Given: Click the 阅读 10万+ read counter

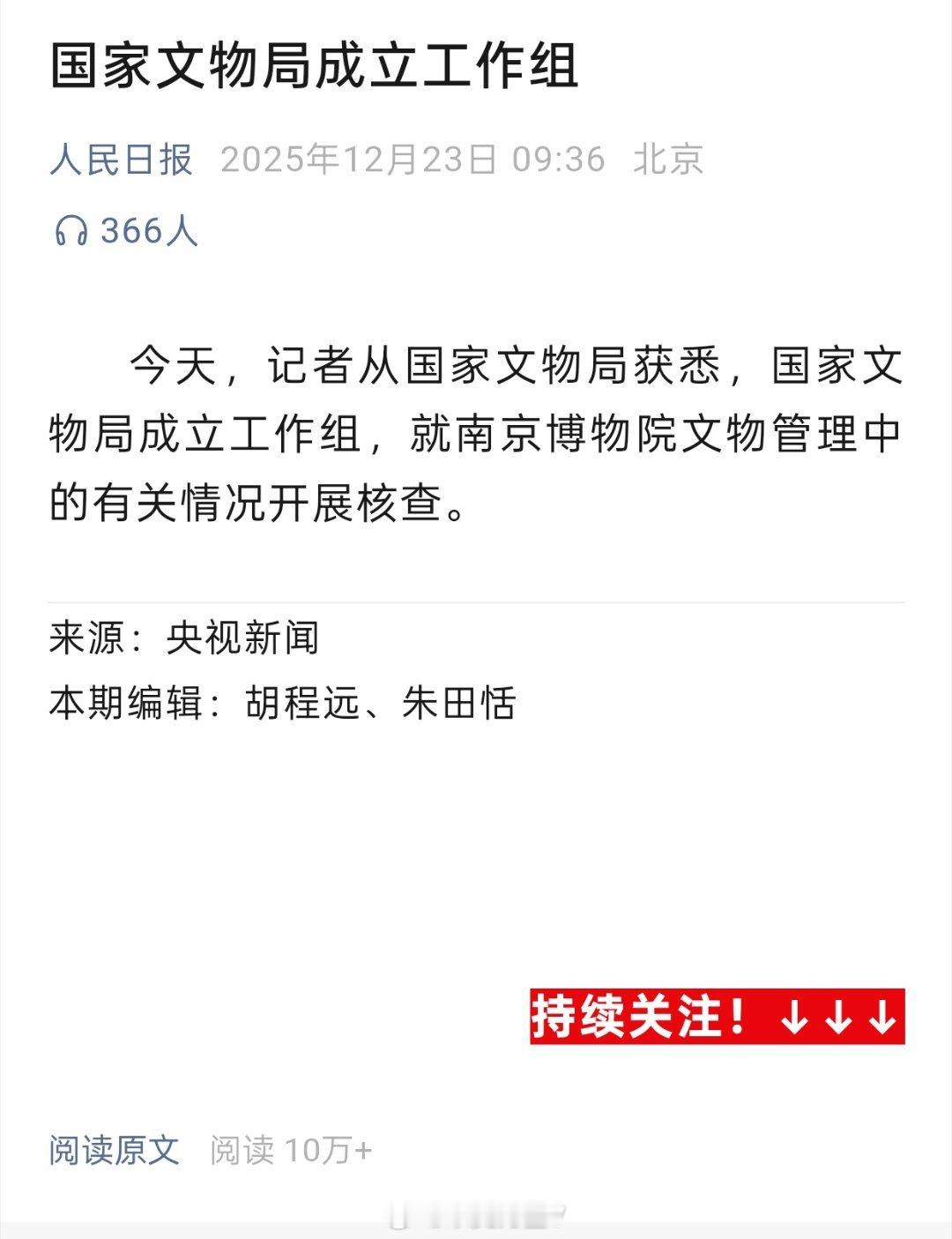Looking at the screenshot, I should [x=291, y=1150].
